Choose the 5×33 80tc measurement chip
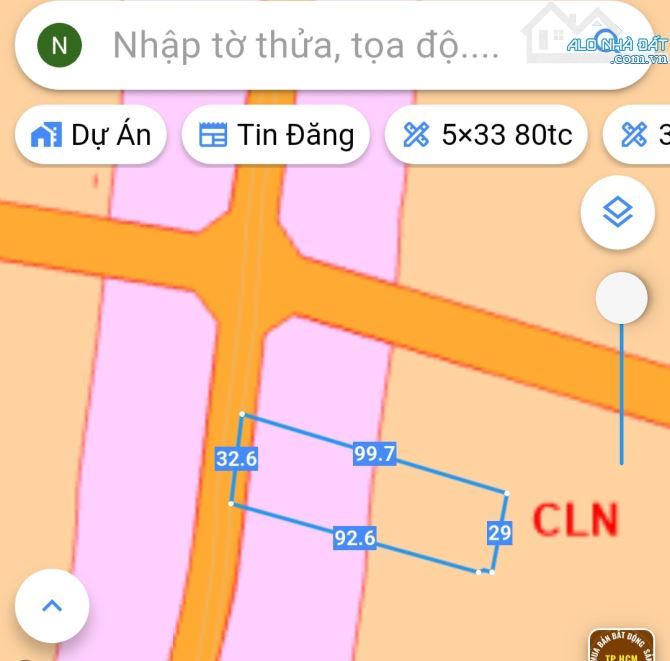This screenshot has width=670, height=661. (488, 135)
